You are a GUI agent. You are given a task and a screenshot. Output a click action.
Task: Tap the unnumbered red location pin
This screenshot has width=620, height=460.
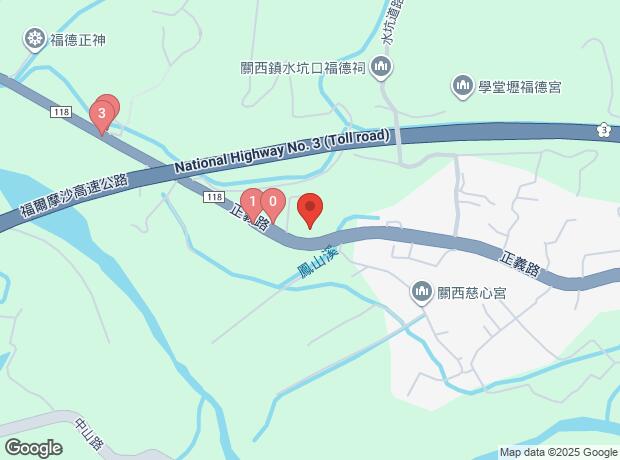[310, 210]
